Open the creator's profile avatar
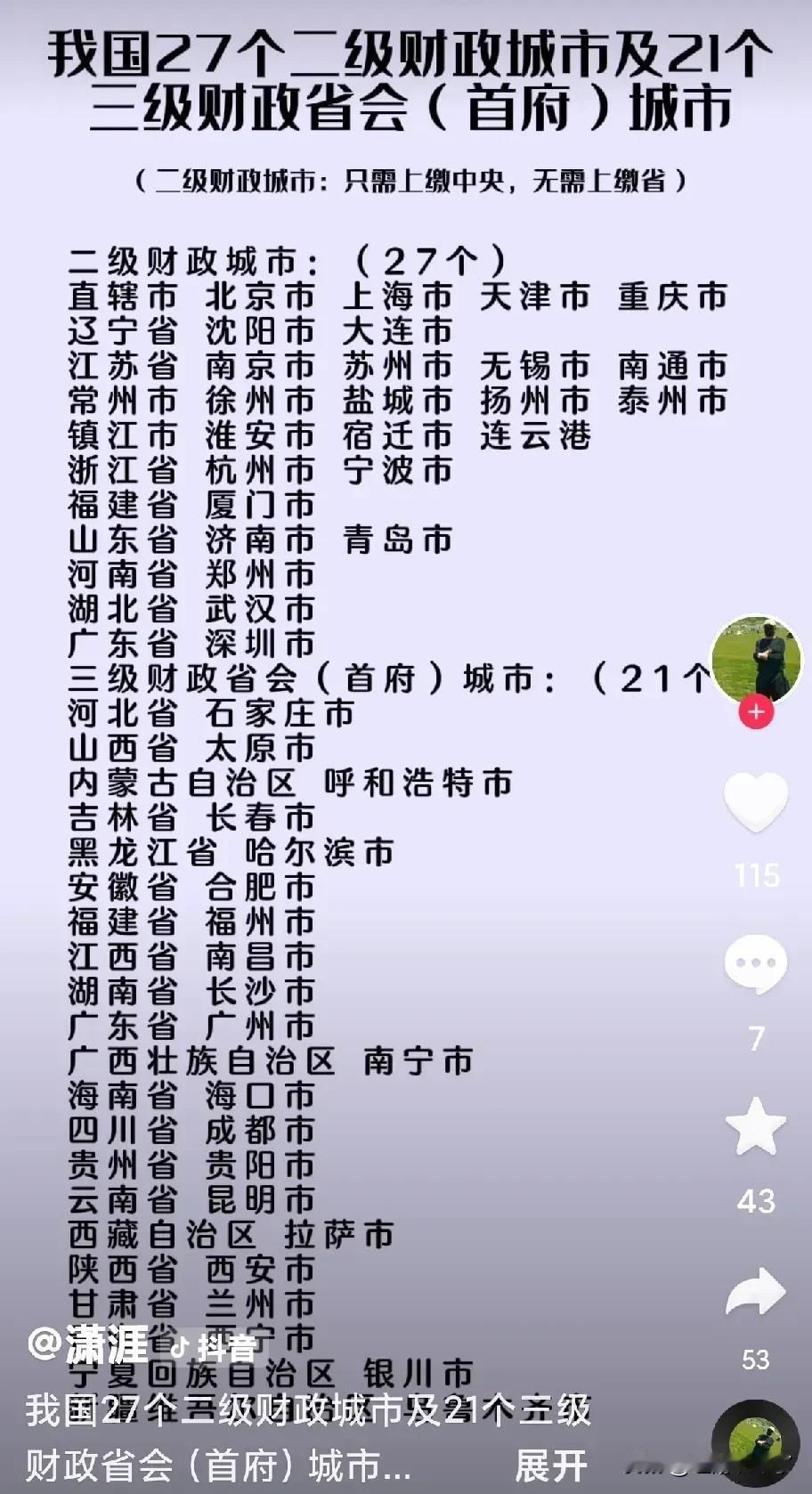 756,657
